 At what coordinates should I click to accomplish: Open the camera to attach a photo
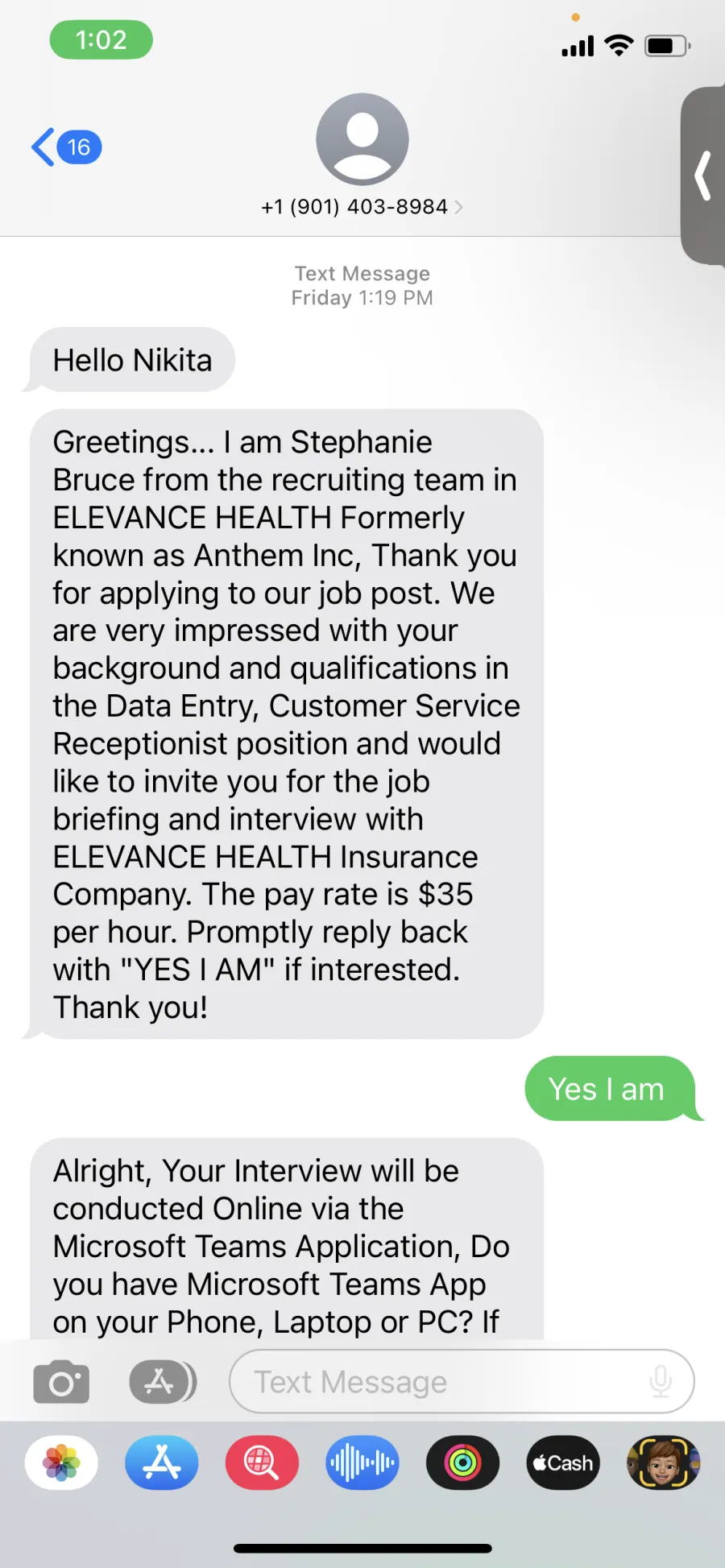click(61, 1382)
